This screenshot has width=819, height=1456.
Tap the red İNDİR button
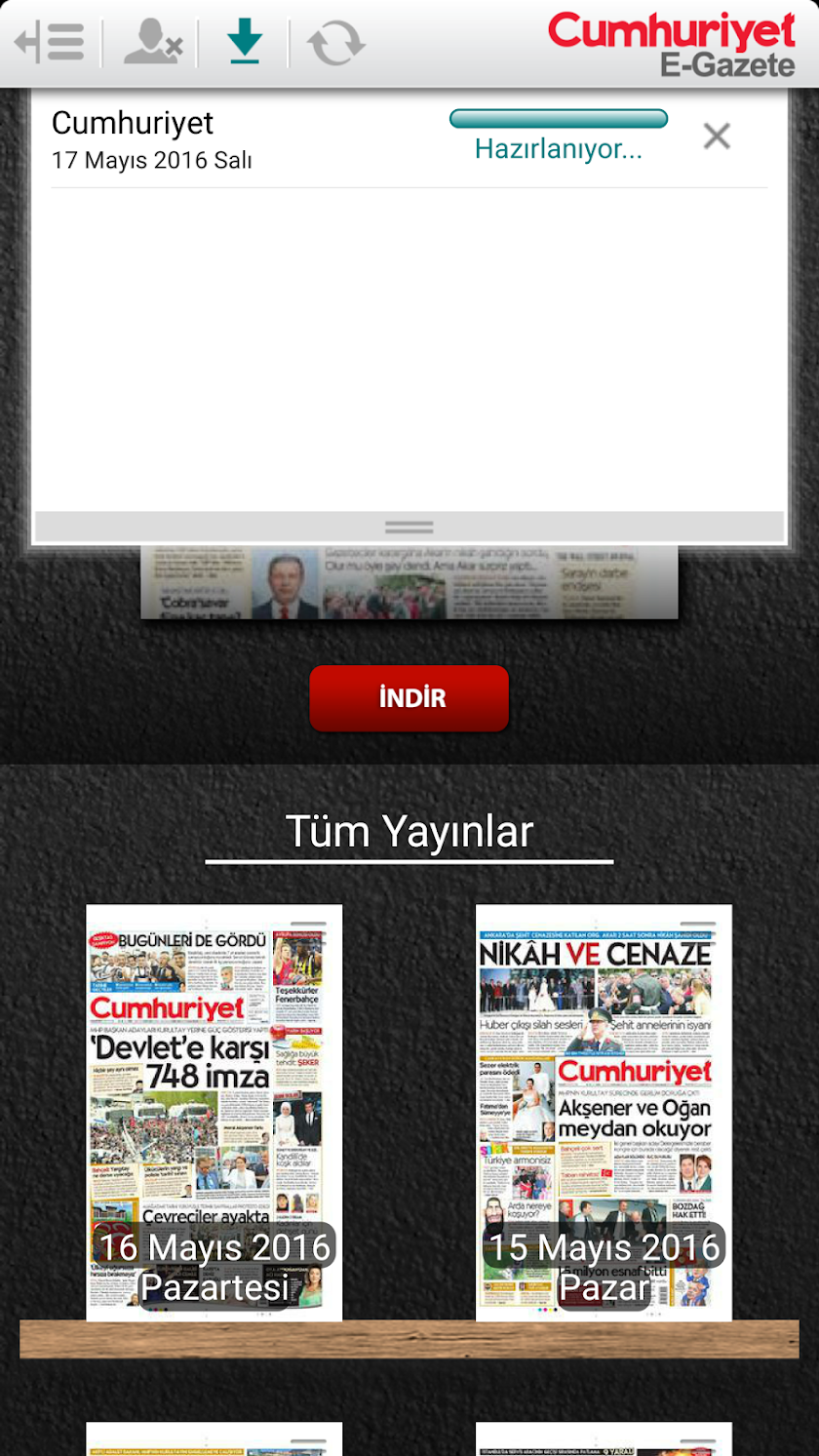[x=409, y=698]
